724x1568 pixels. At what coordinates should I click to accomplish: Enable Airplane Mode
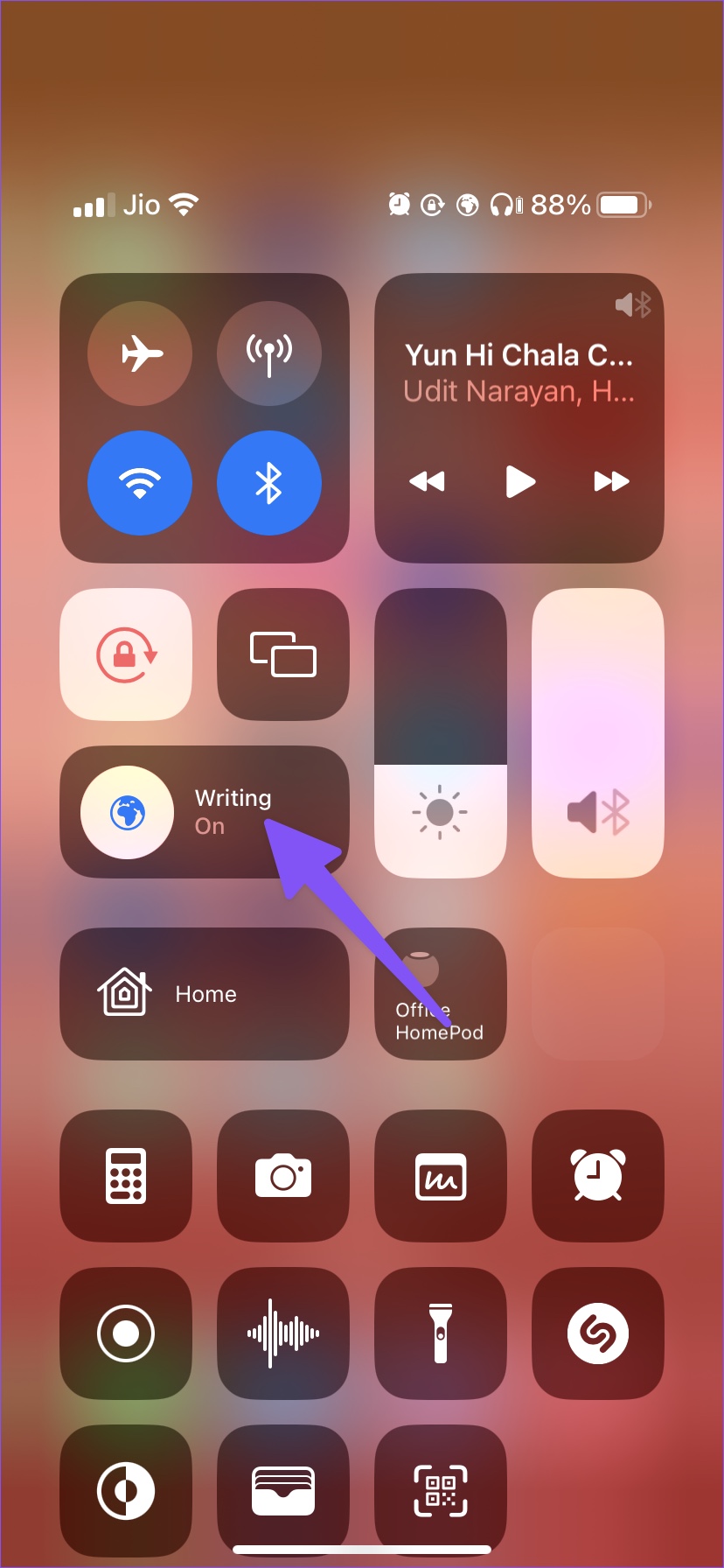pos(140,354)
